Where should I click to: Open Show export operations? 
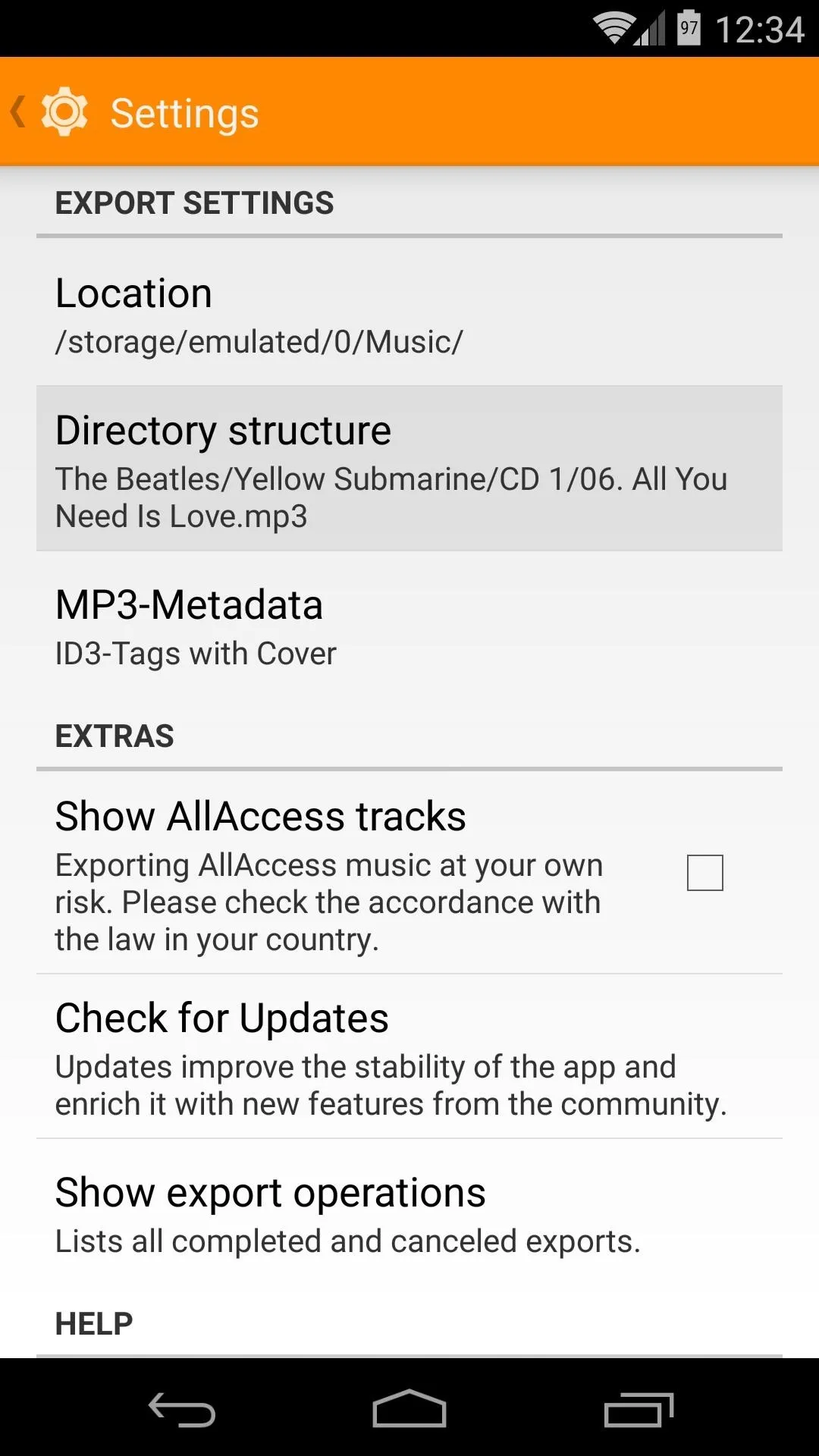pos(409,1213)
